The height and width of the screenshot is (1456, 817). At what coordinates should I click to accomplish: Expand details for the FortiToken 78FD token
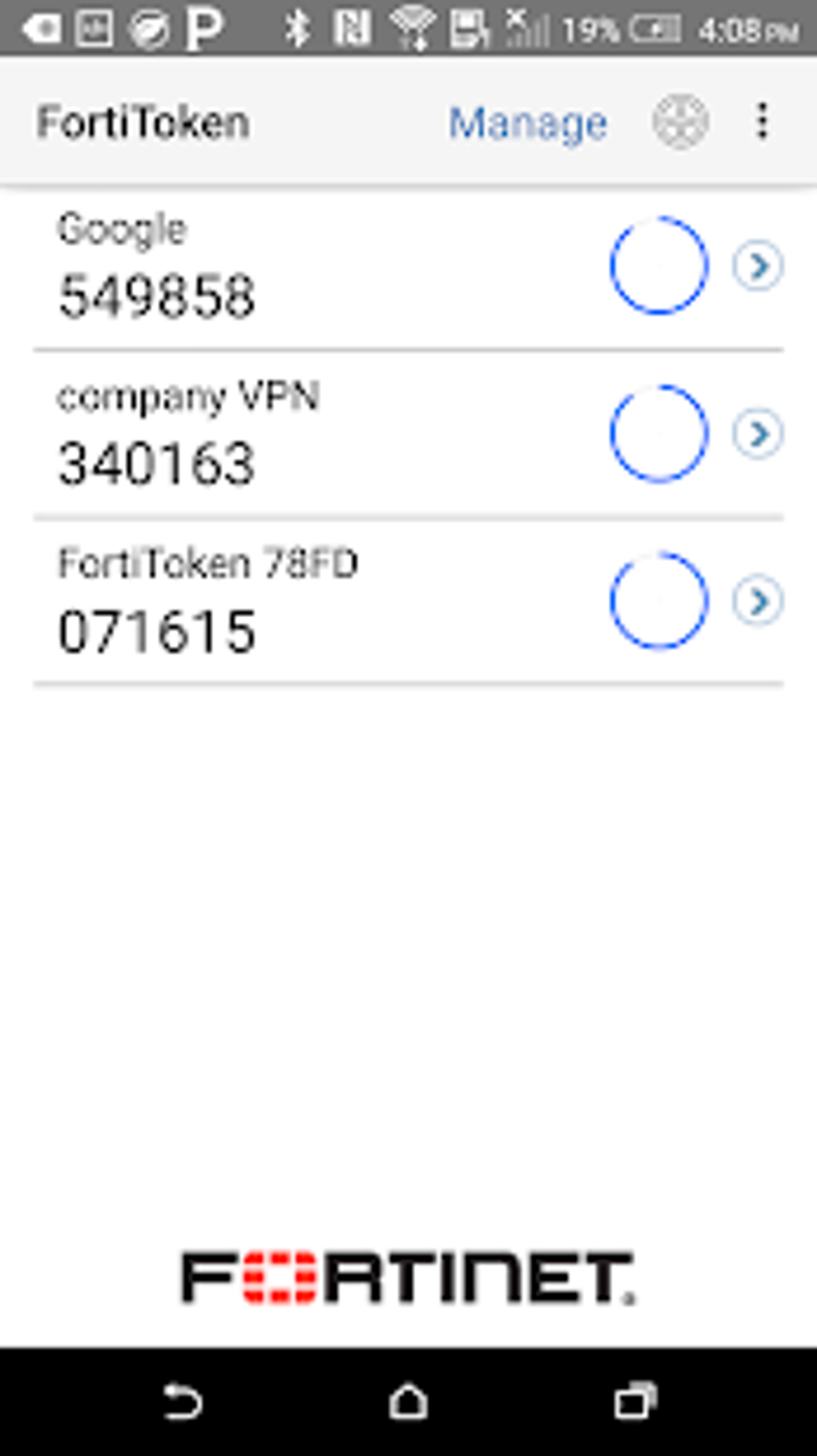coord(756,599)
